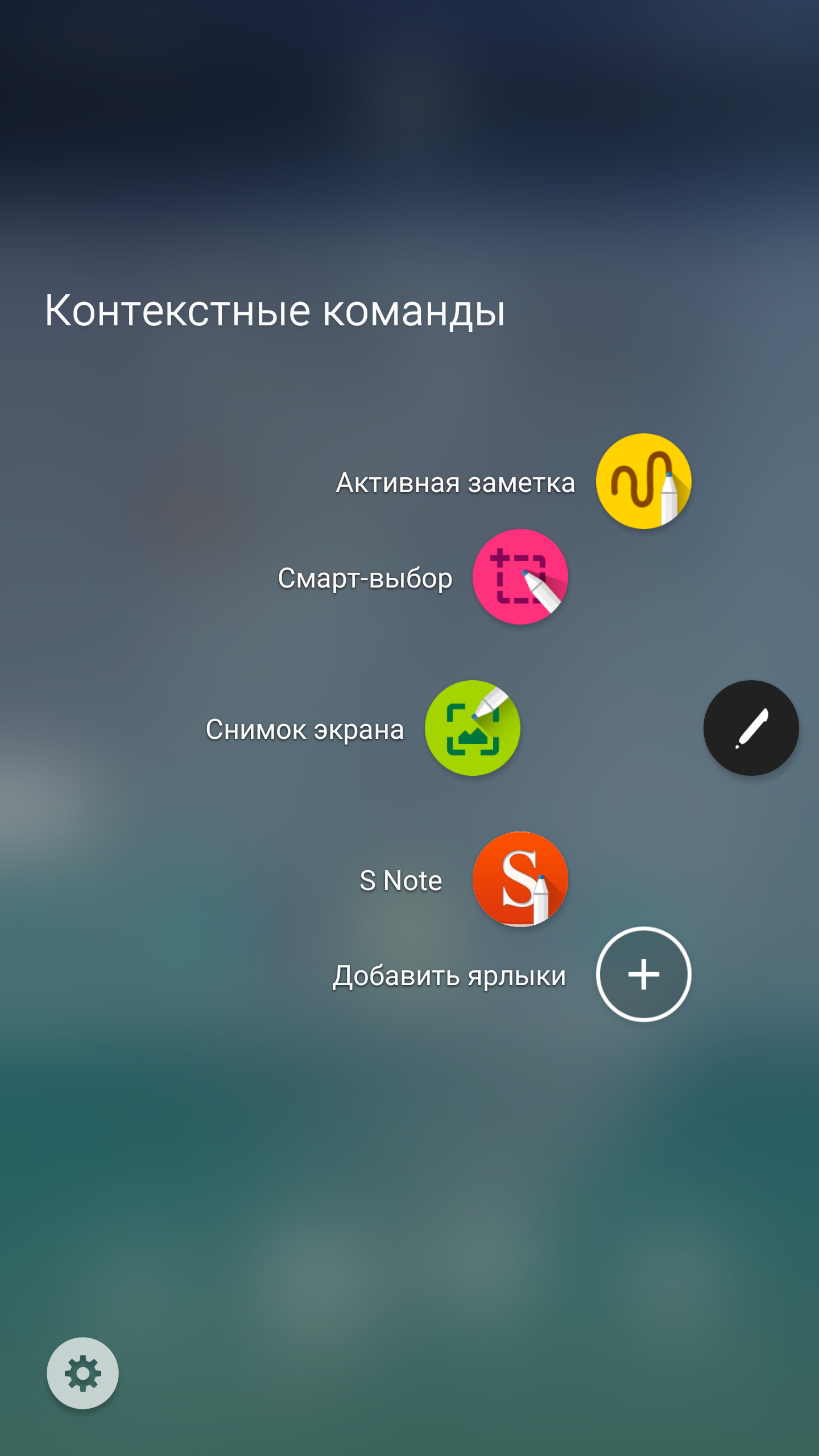Launch Смарт-выбор (Smart select)
This screenshot has width=819, height=1456.
[x=520, y=577]
